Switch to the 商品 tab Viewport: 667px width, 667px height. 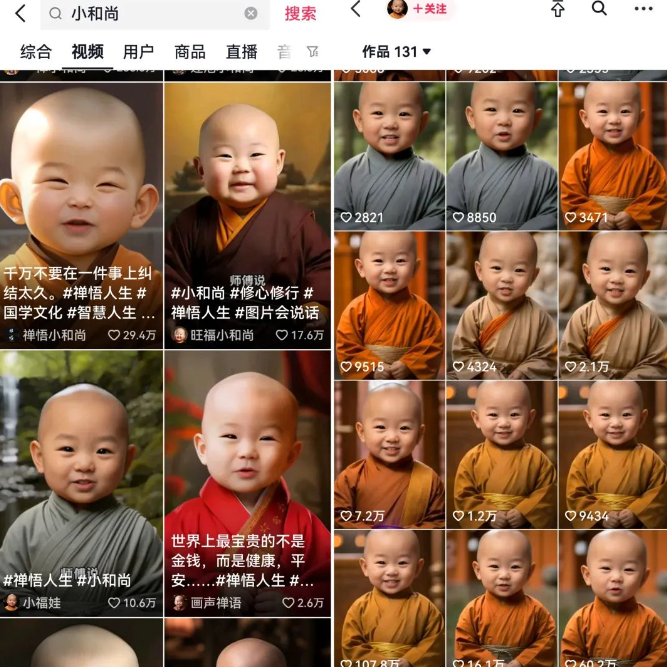pyautogui.click(x=190, y=52)
